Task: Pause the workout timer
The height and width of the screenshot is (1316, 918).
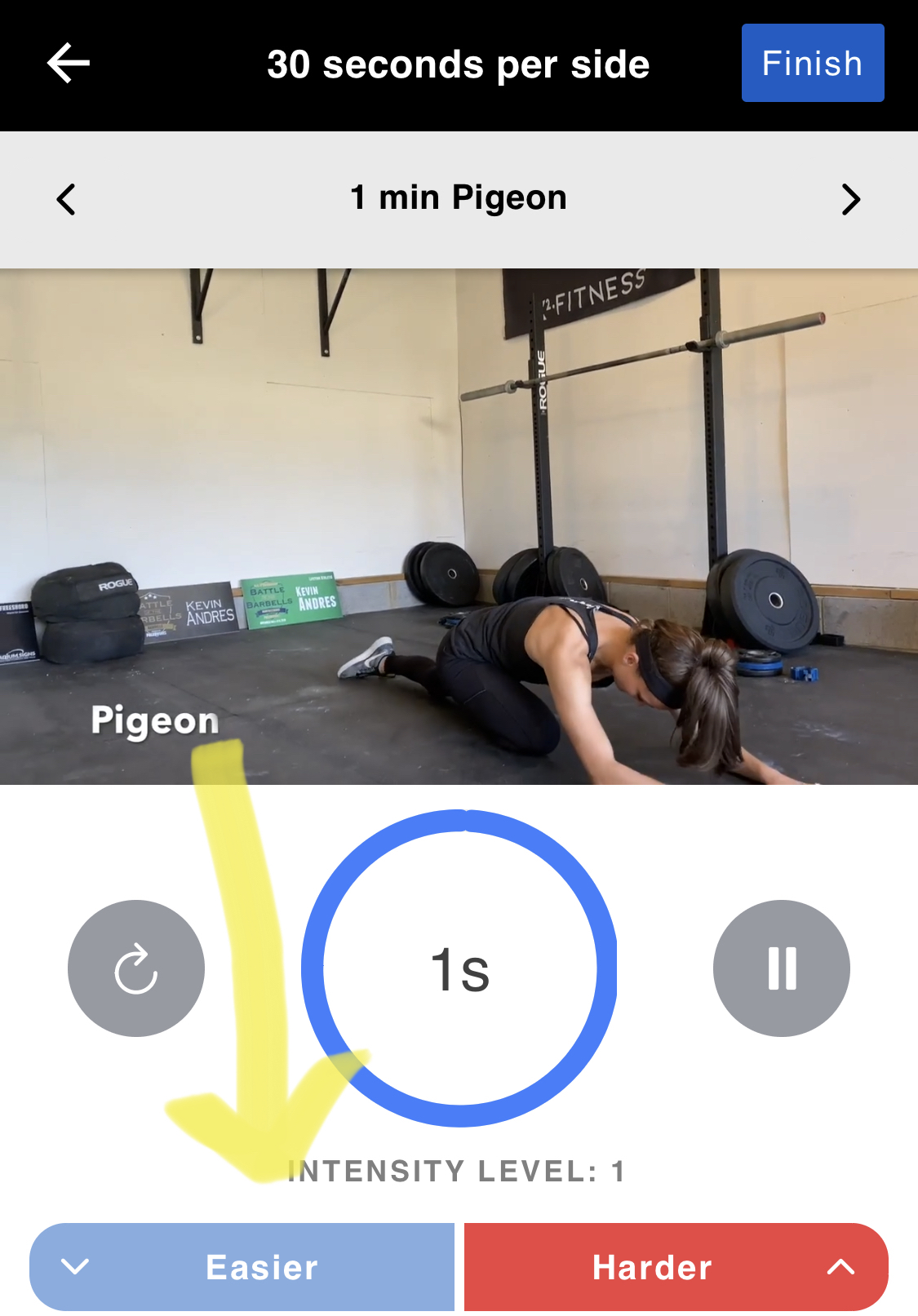Action: (x=781, y=968)
